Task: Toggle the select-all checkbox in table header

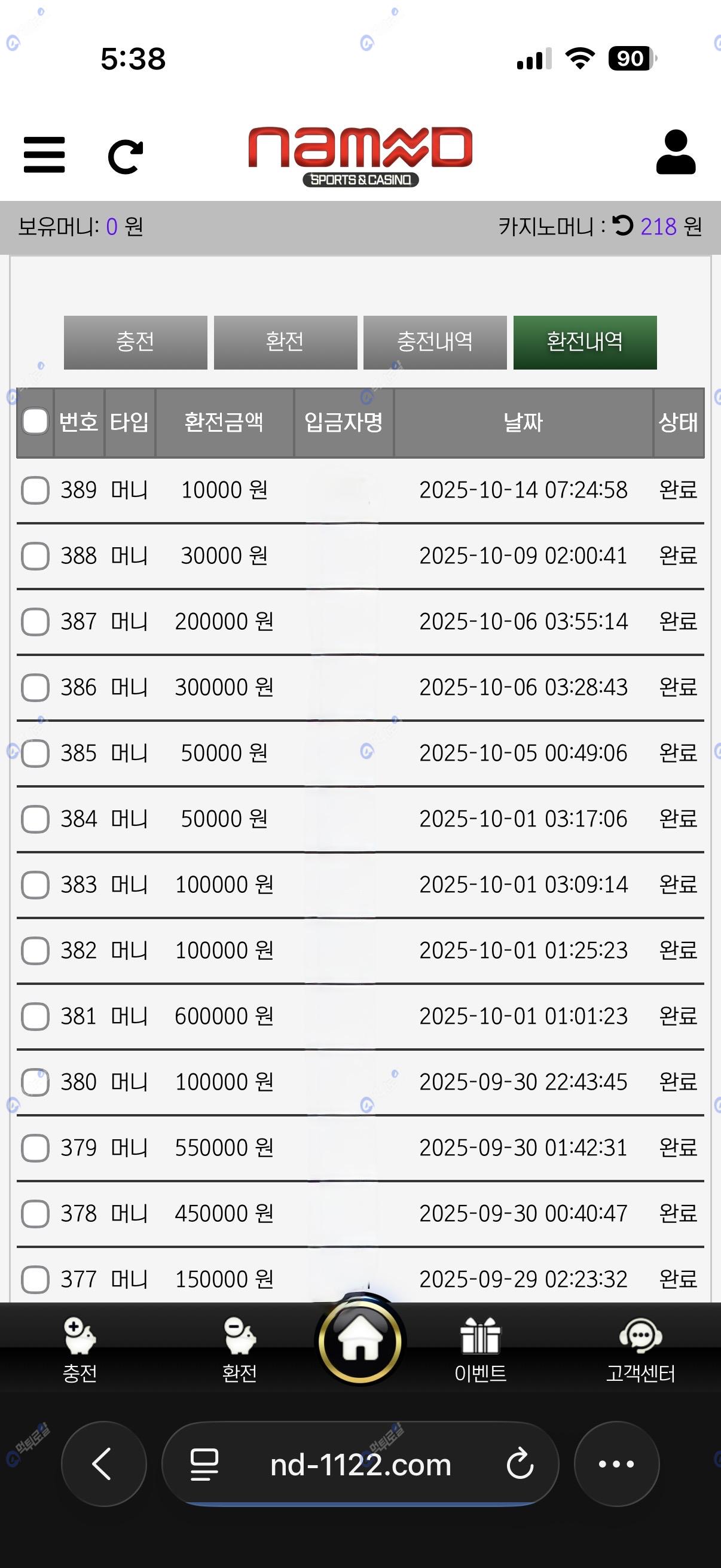Action: (35, 421)
